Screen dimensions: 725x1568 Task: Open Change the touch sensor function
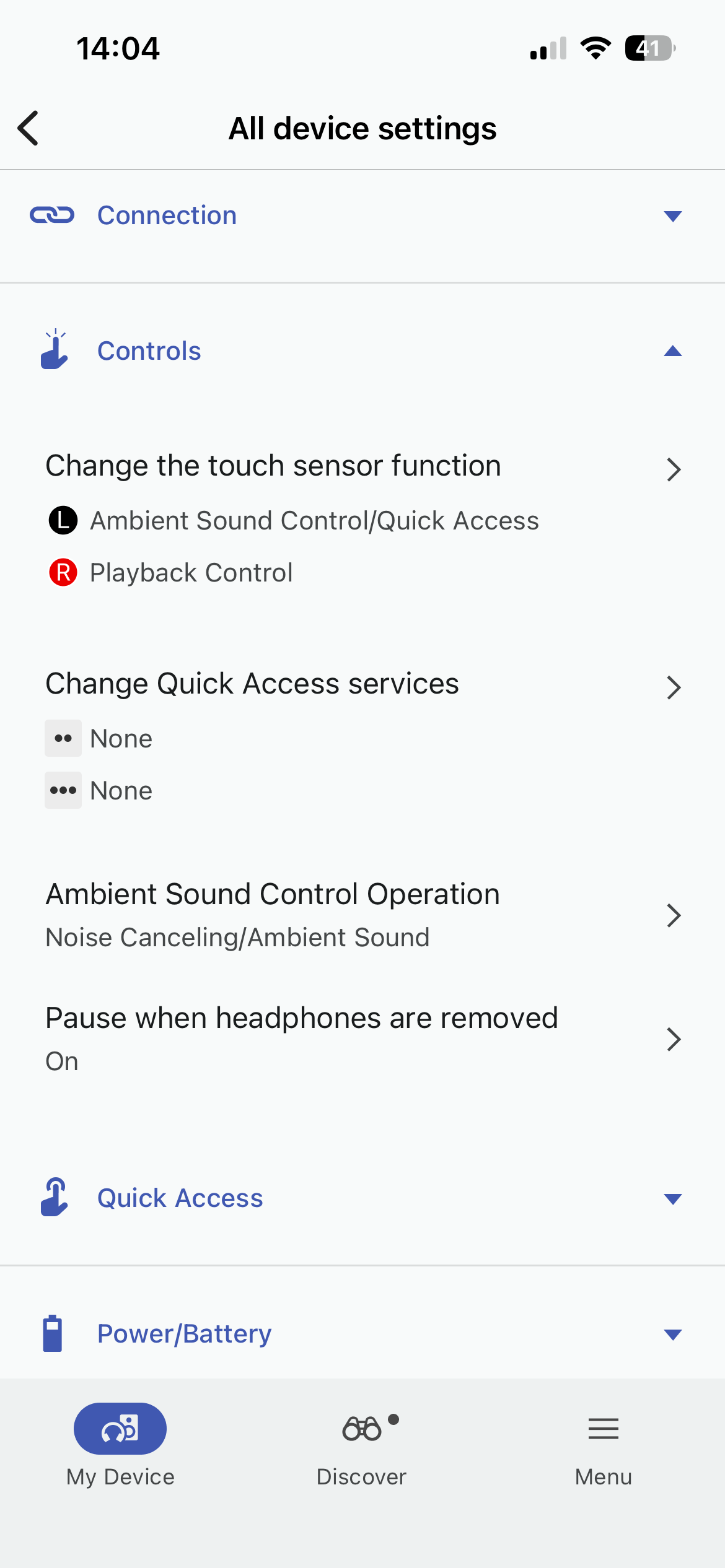pos(362,468)
